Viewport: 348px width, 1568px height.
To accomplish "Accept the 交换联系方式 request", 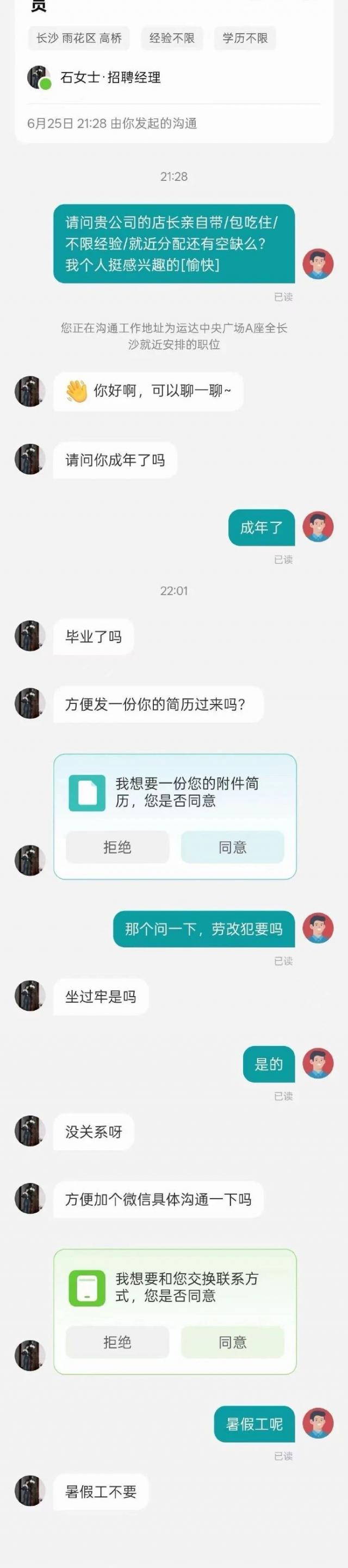I will (232, 1342).
